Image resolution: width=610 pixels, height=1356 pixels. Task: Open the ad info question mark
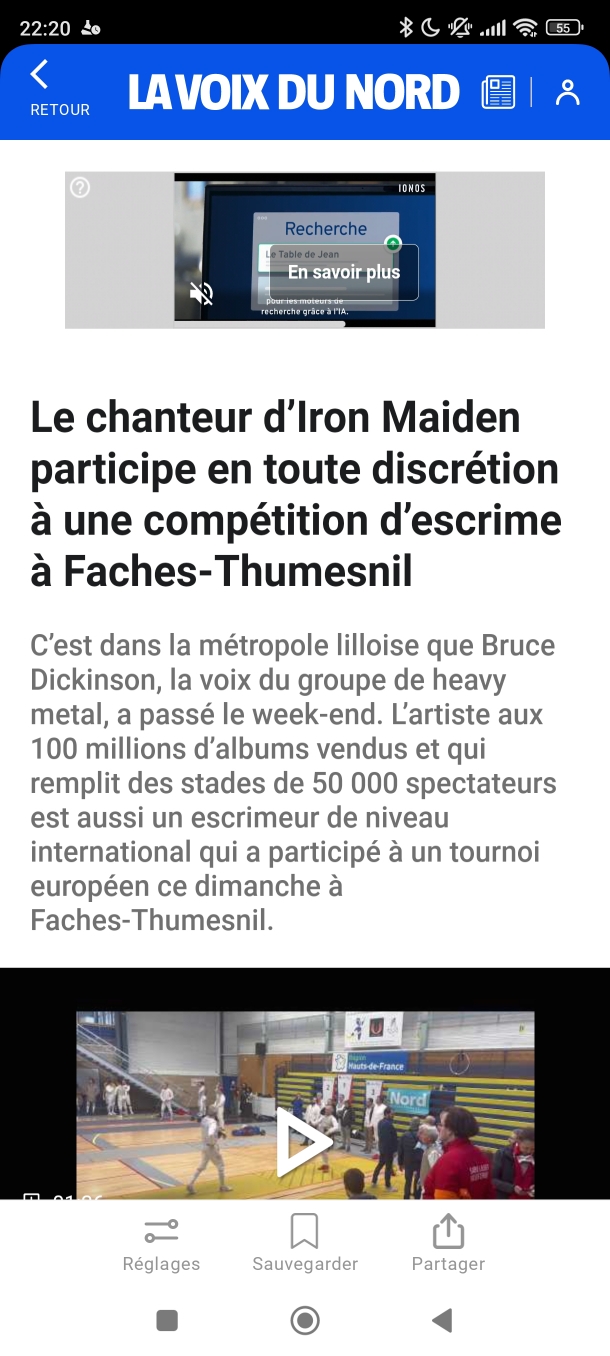pyautogui.click(x=80, y=187)
